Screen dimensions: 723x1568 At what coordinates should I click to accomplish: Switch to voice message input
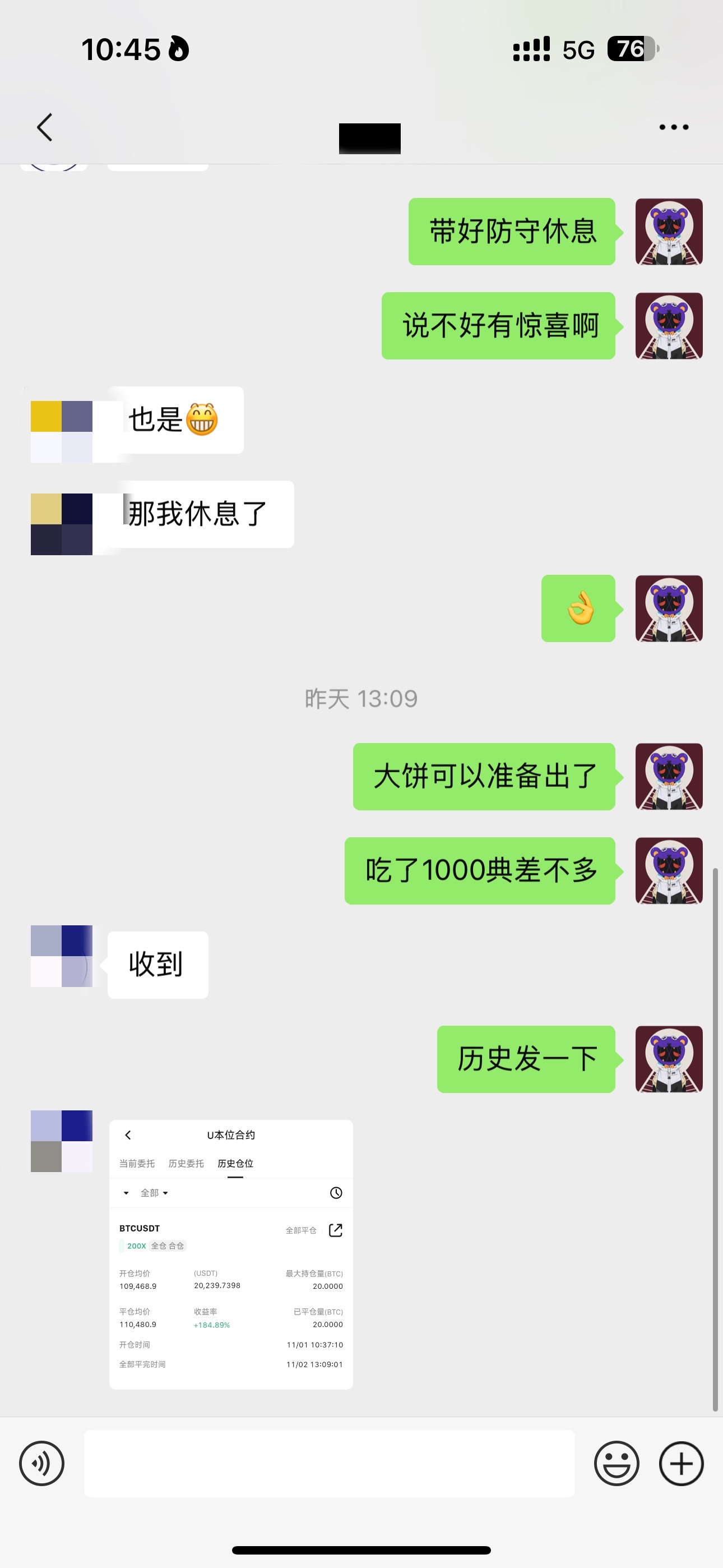(41, 1463)
